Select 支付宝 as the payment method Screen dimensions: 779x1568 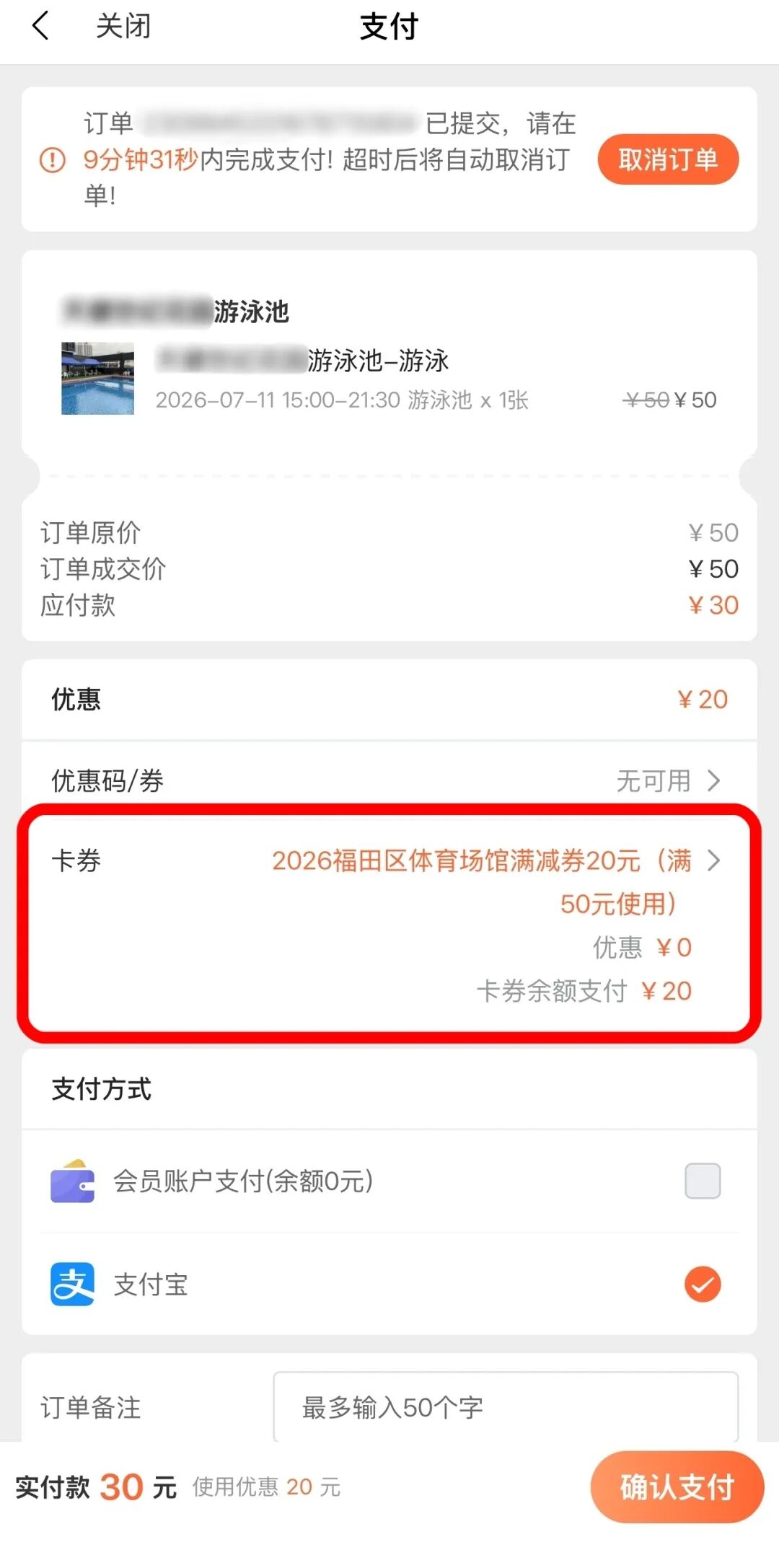pos(389,1284)
